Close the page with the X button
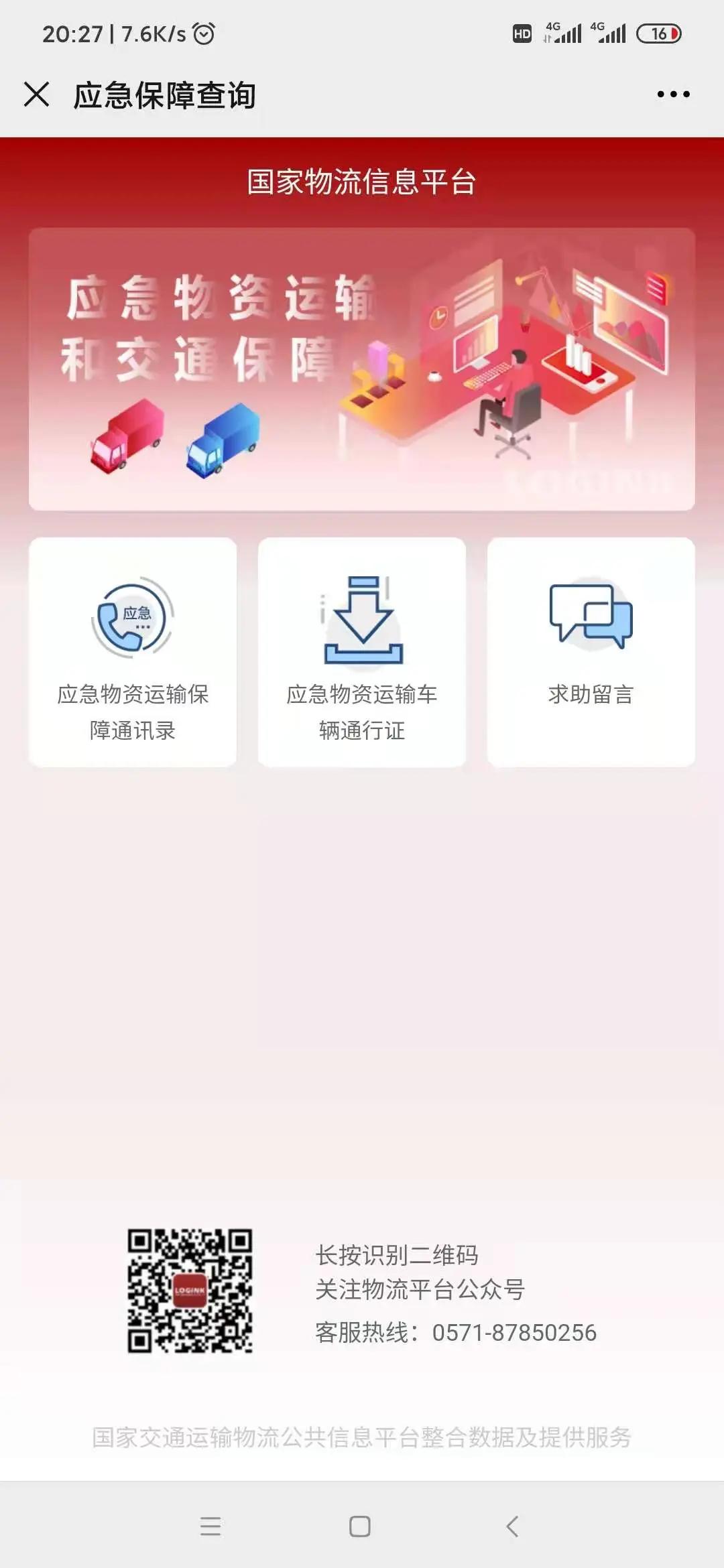 [37, 94]
